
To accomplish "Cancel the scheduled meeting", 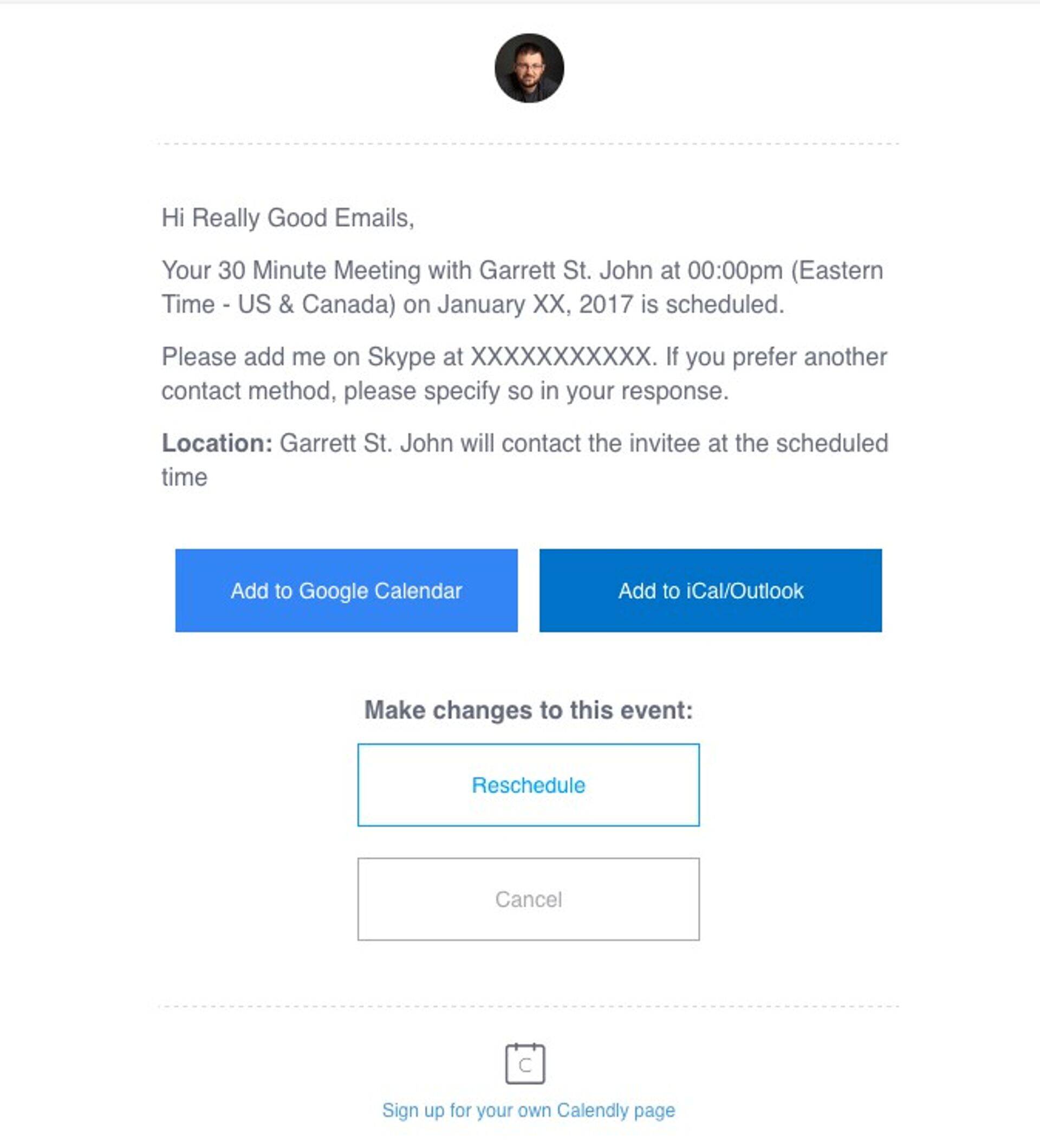I will tap(528, 899).
